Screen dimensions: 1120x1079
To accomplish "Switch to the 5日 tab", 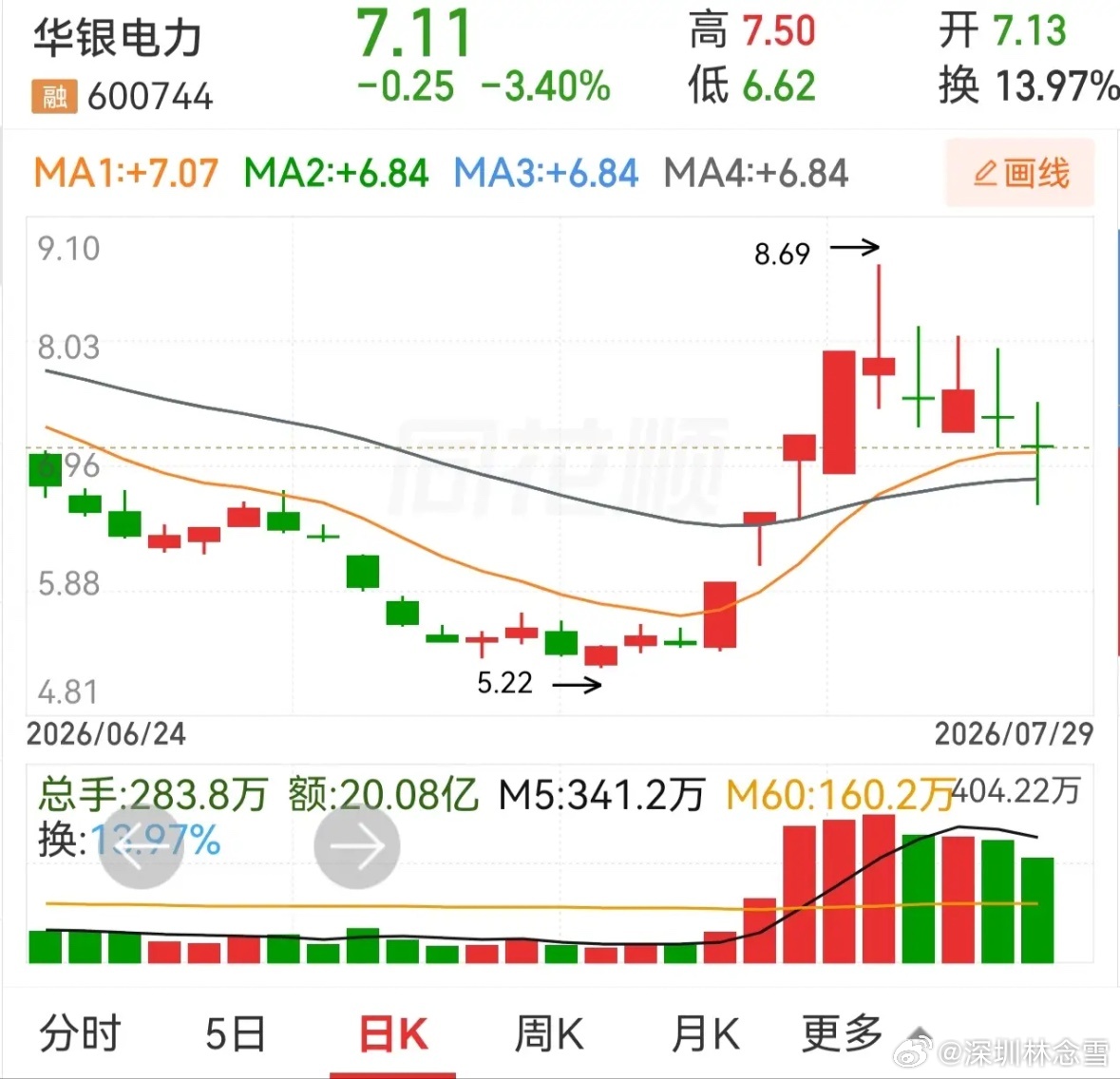I will pos(236,1033).
